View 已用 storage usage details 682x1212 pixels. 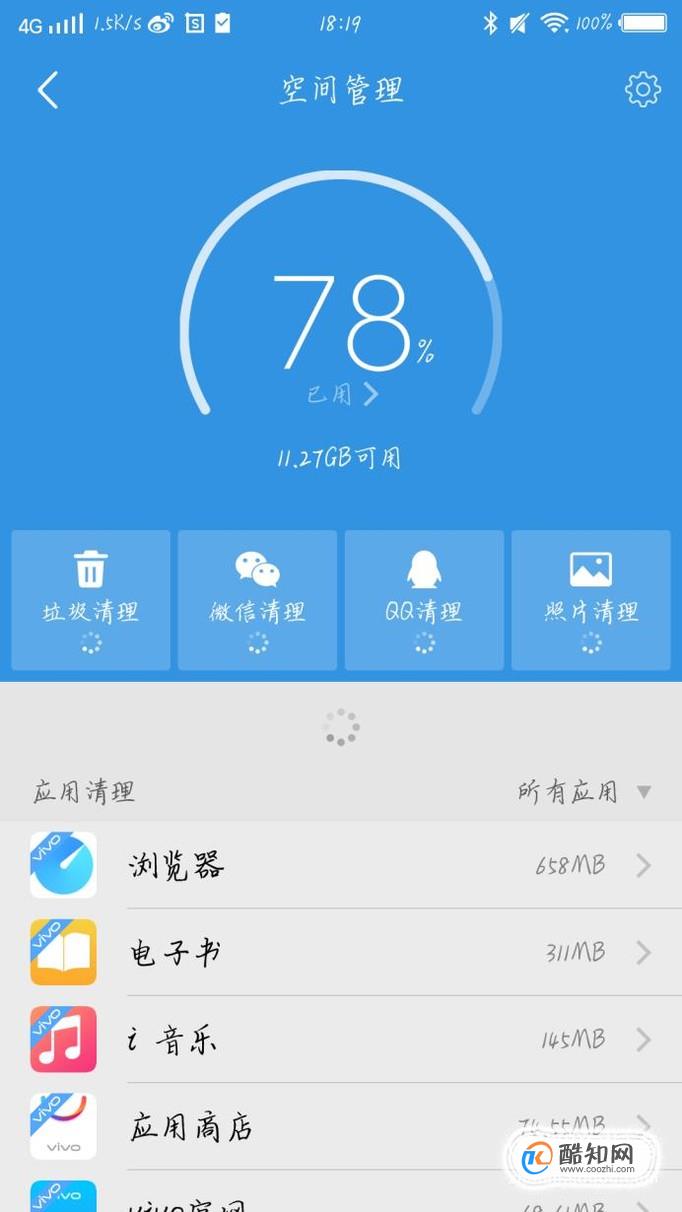pos(342,394)
